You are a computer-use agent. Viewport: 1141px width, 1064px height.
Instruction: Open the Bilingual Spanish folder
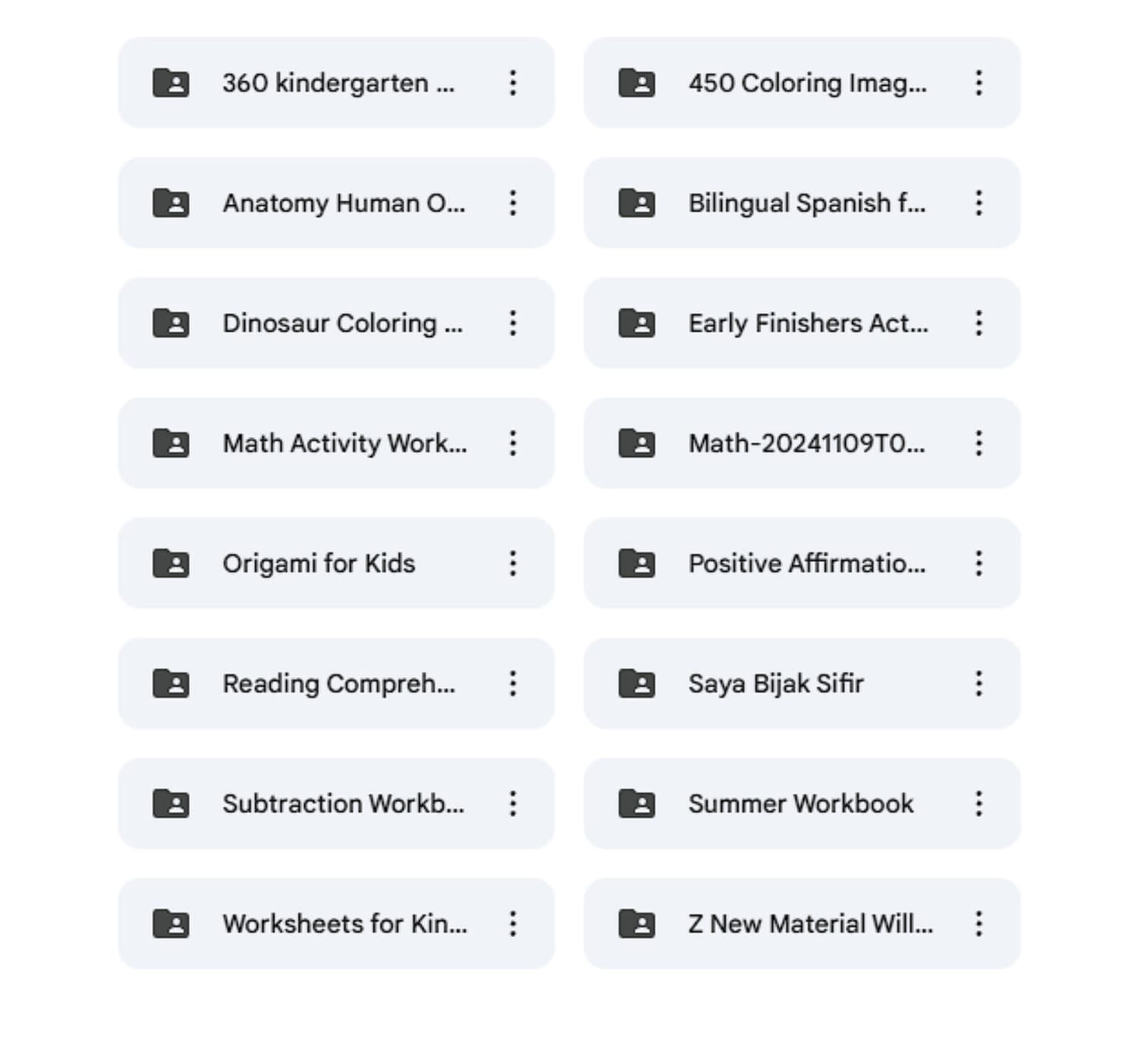coord(802,203)
